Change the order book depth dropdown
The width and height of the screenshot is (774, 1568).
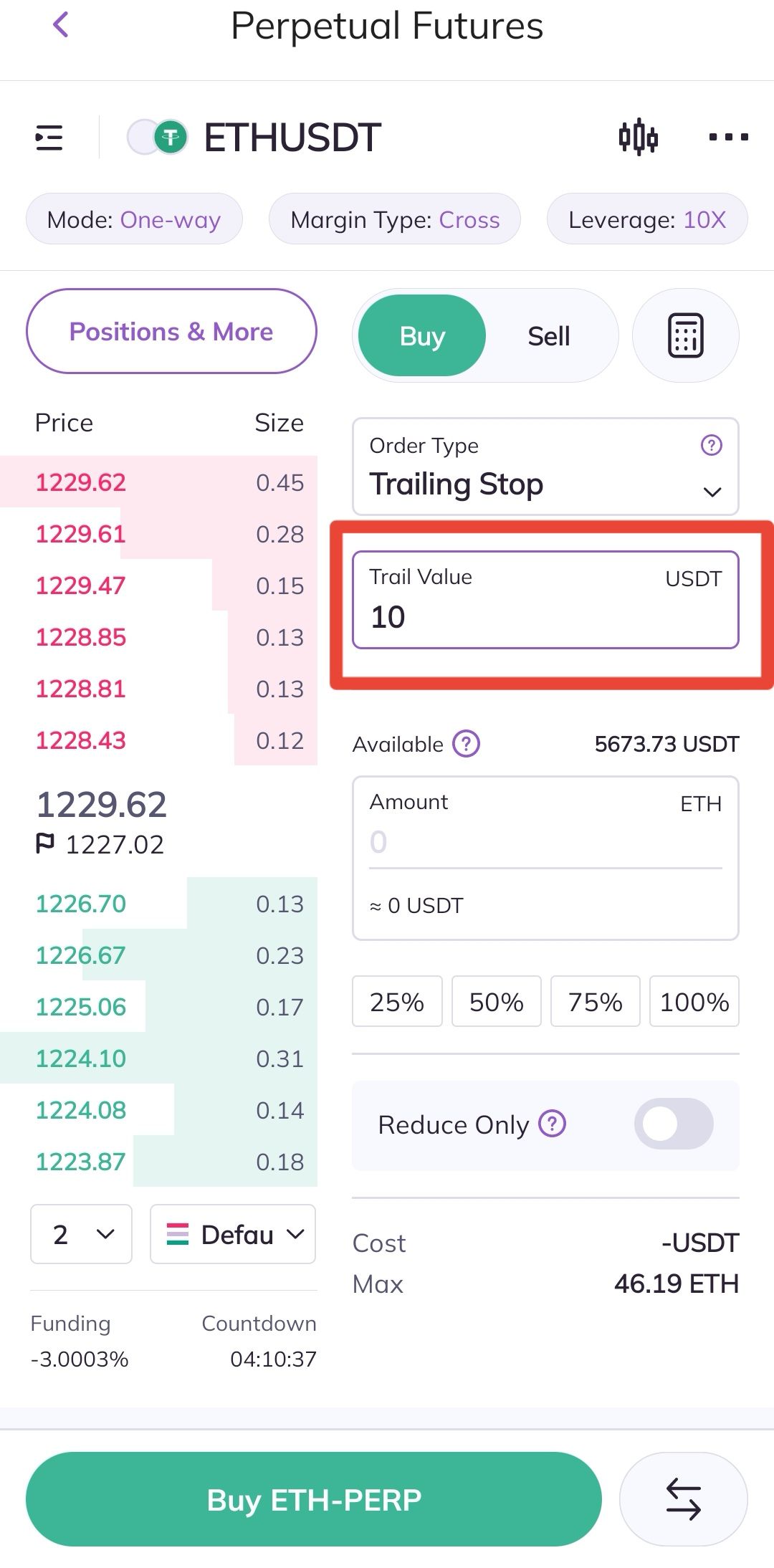click(x=81, y=1234)
